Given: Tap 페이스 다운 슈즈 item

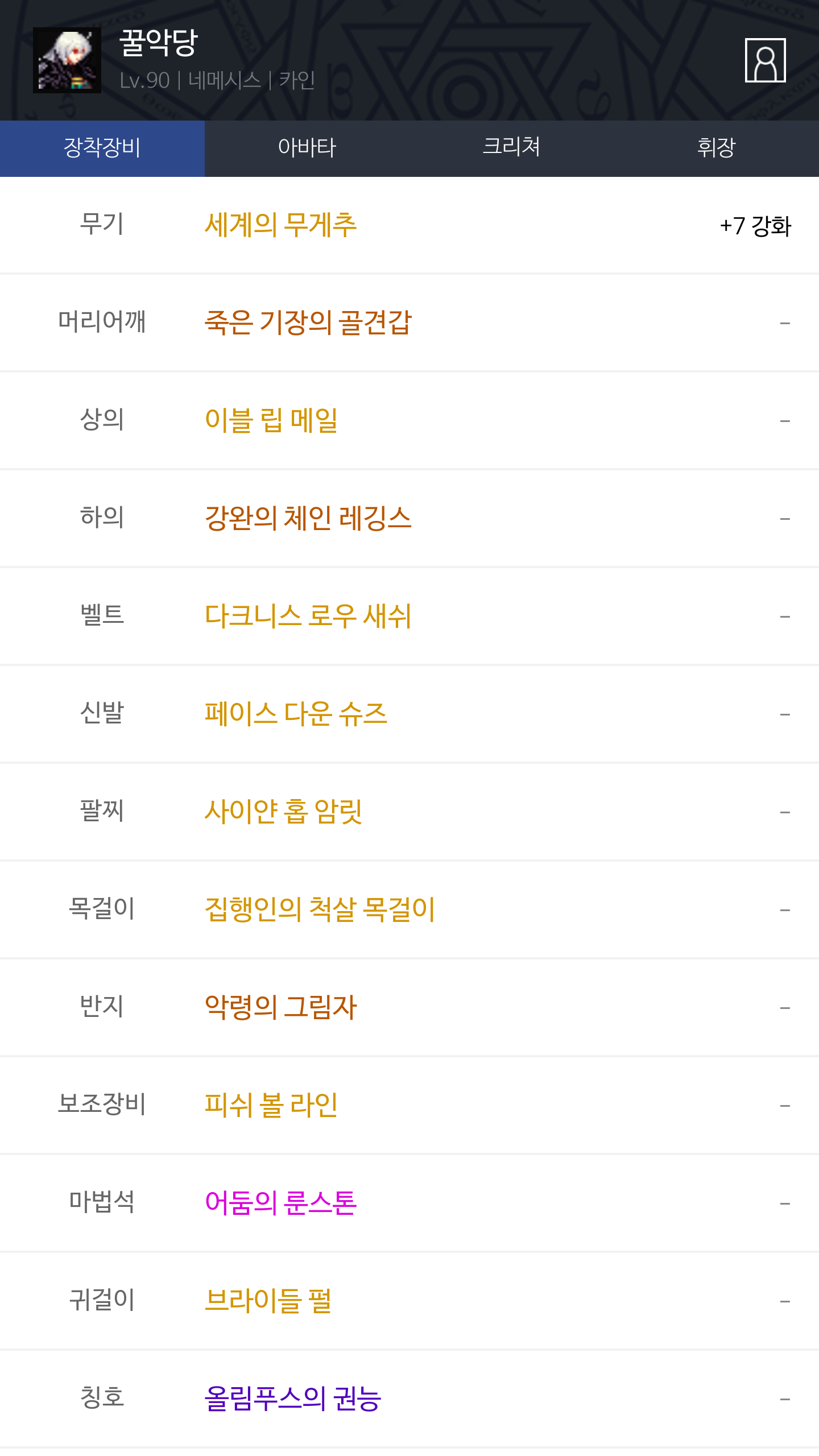Looking at the screenshot, I should tap(296, 714).
